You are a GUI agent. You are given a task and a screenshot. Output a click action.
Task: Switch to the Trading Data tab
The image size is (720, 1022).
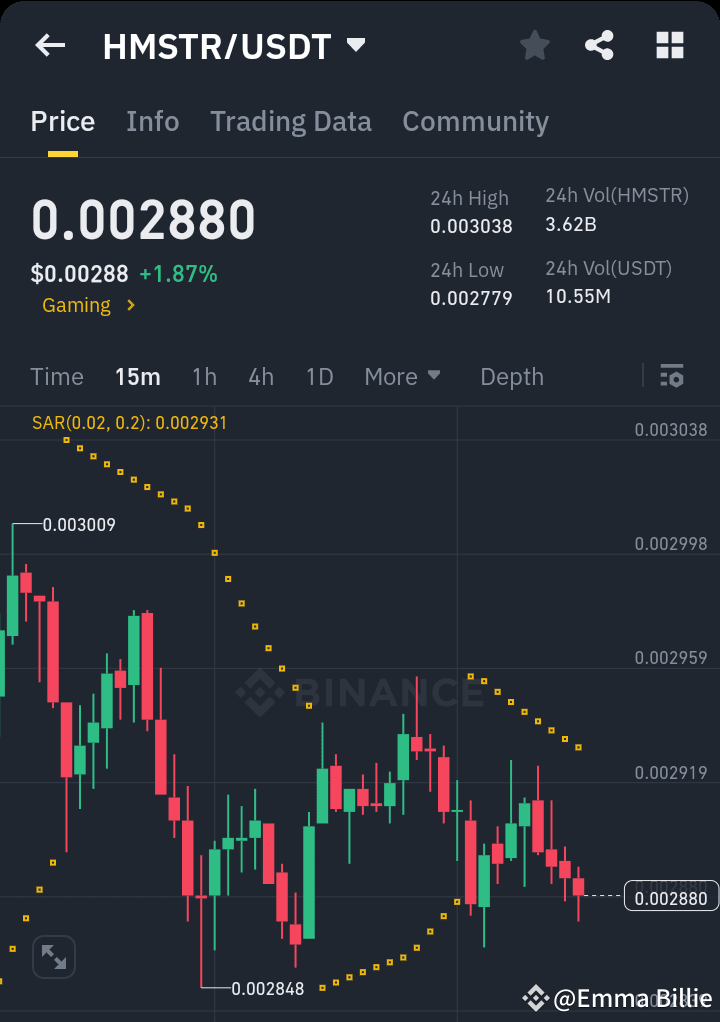pyautogui.click(x=290, y=121)
